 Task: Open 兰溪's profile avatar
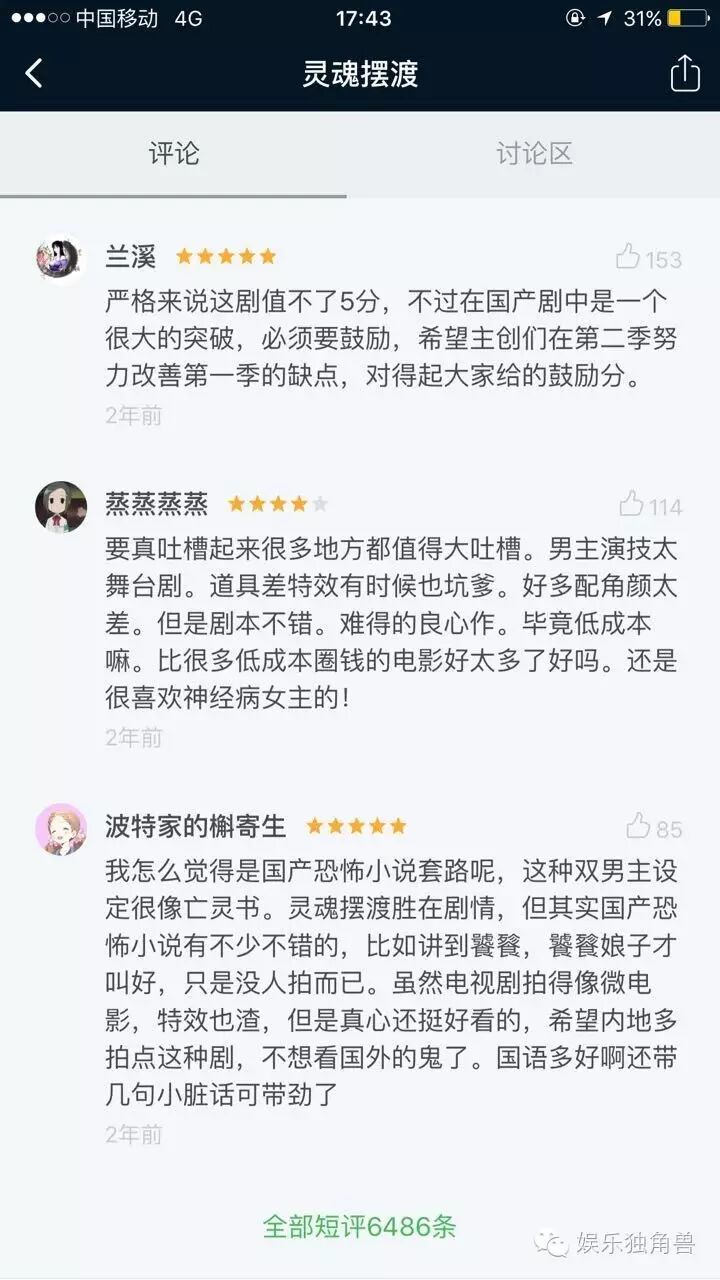pos(60,259)
